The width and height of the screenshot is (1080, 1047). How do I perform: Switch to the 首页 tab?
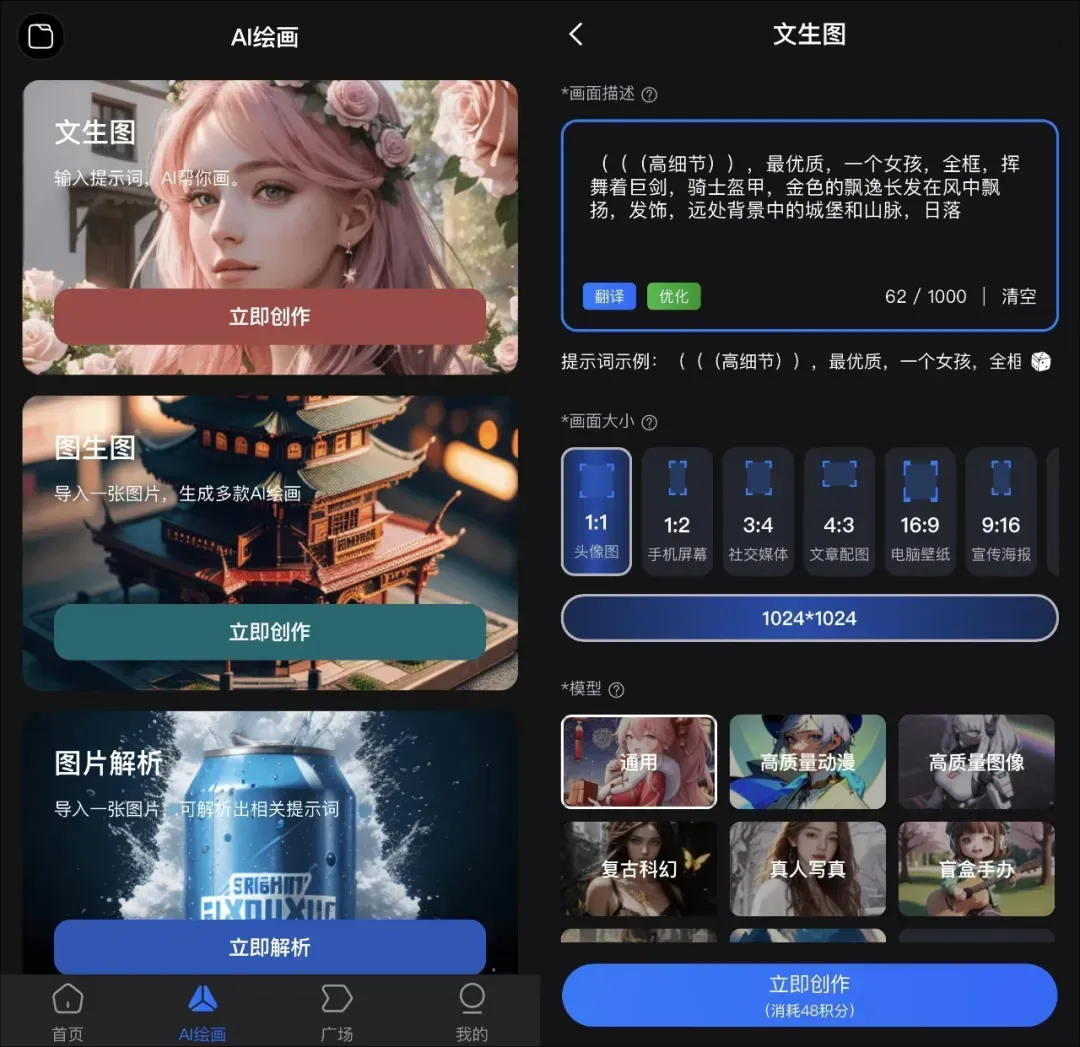67,1012
